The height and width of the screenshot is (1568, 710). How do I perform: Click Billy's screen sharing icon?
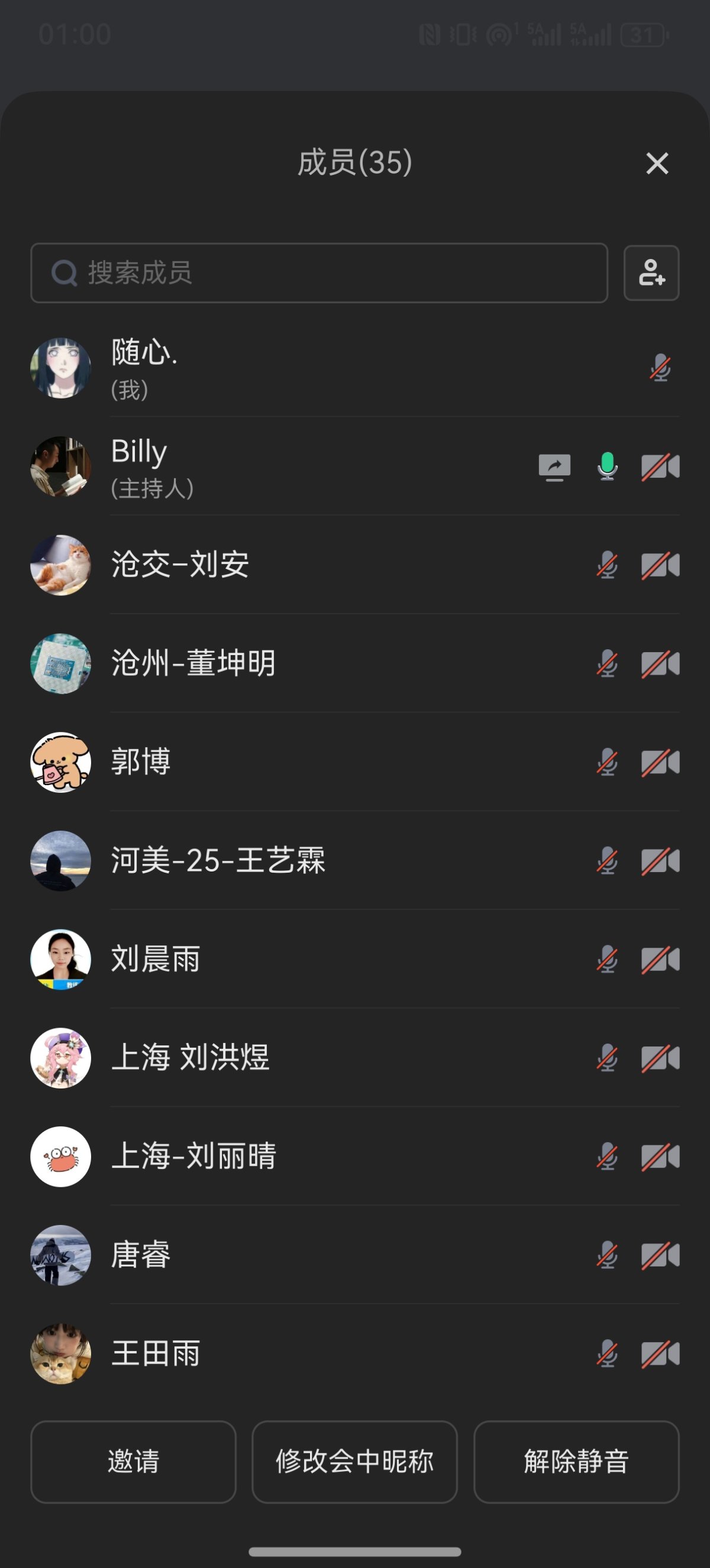556,466
